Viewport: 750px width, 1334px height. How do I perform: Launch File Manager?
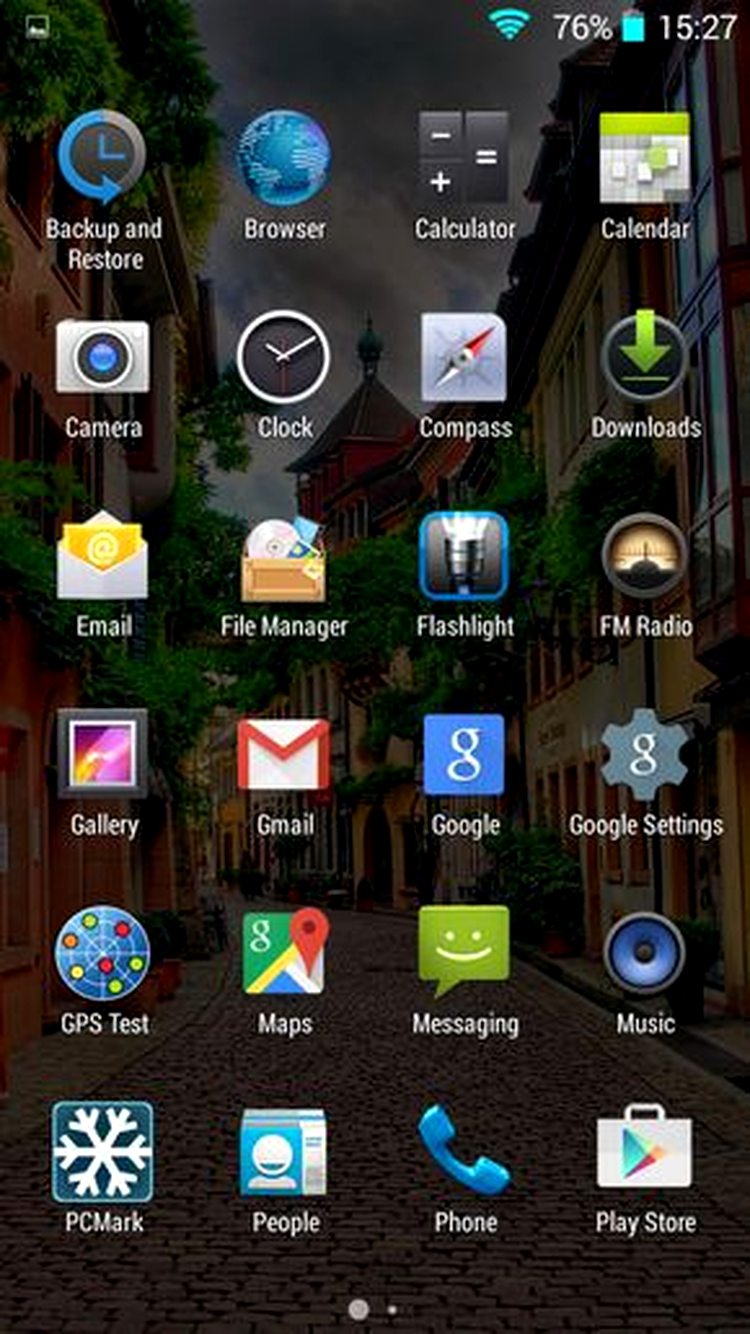(284, 556)
